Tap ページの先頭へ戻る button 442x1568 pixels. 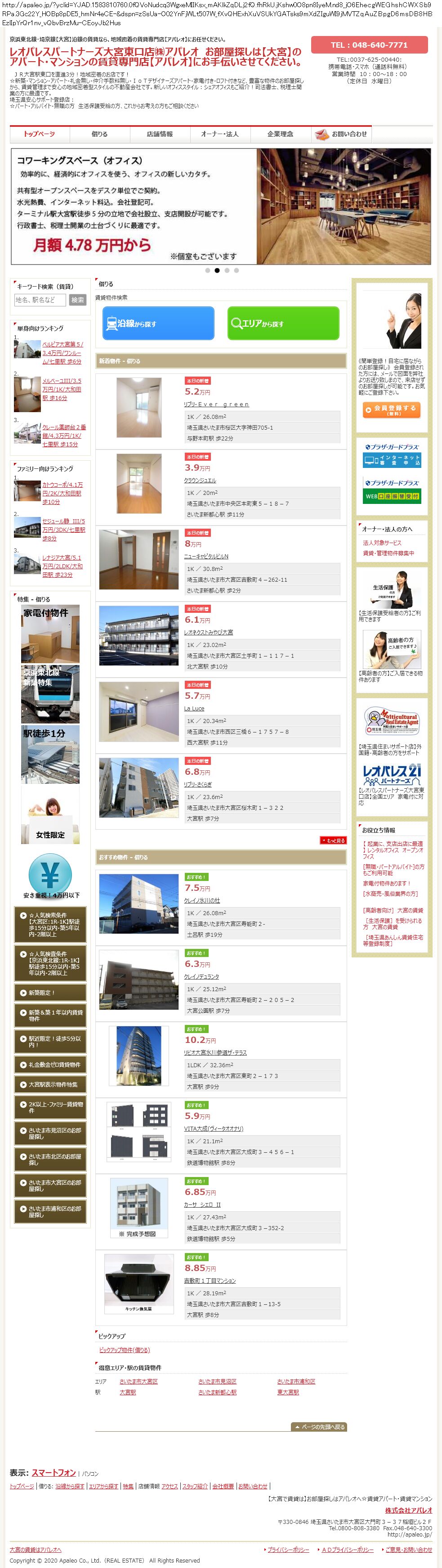319,1426
